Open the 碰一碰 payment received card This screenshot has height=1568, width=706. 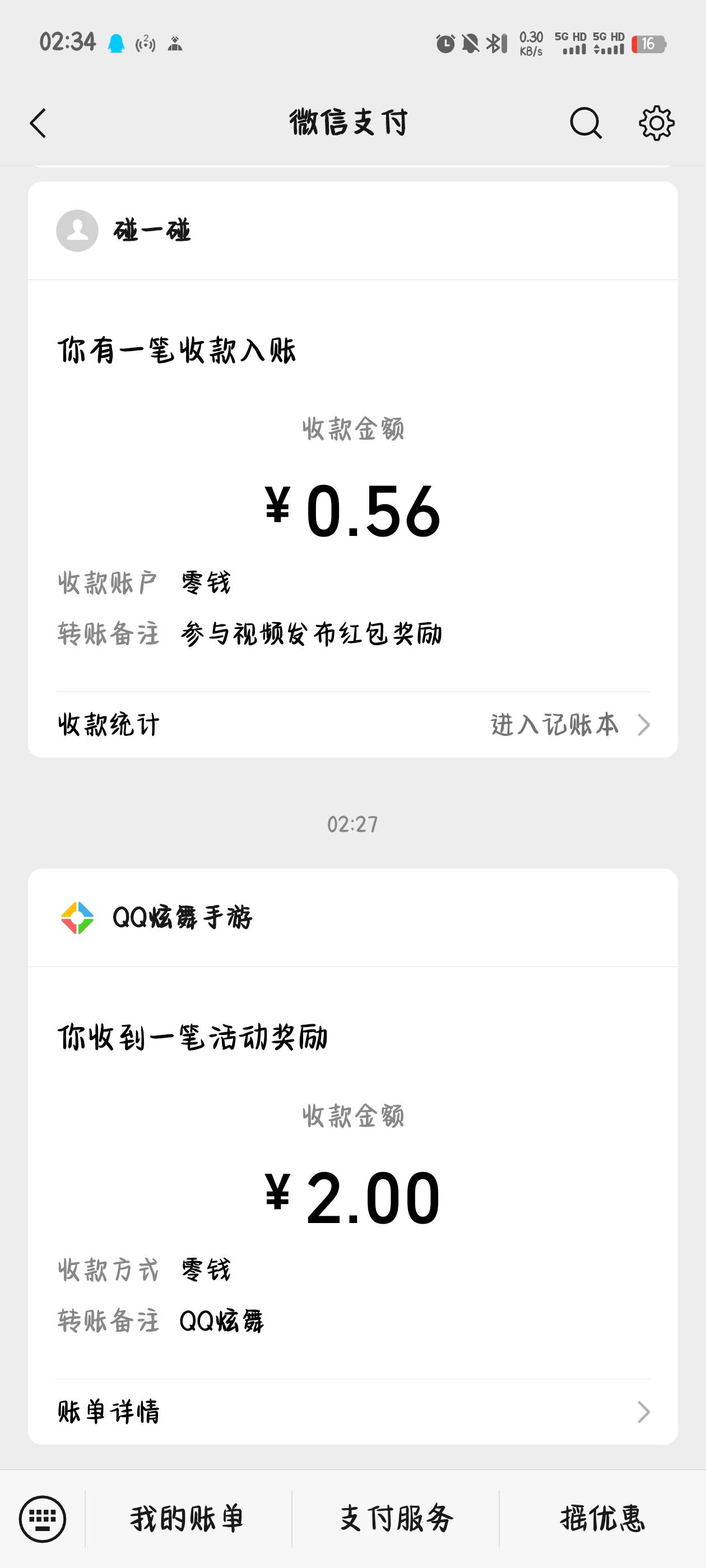(x=352, y=469)
